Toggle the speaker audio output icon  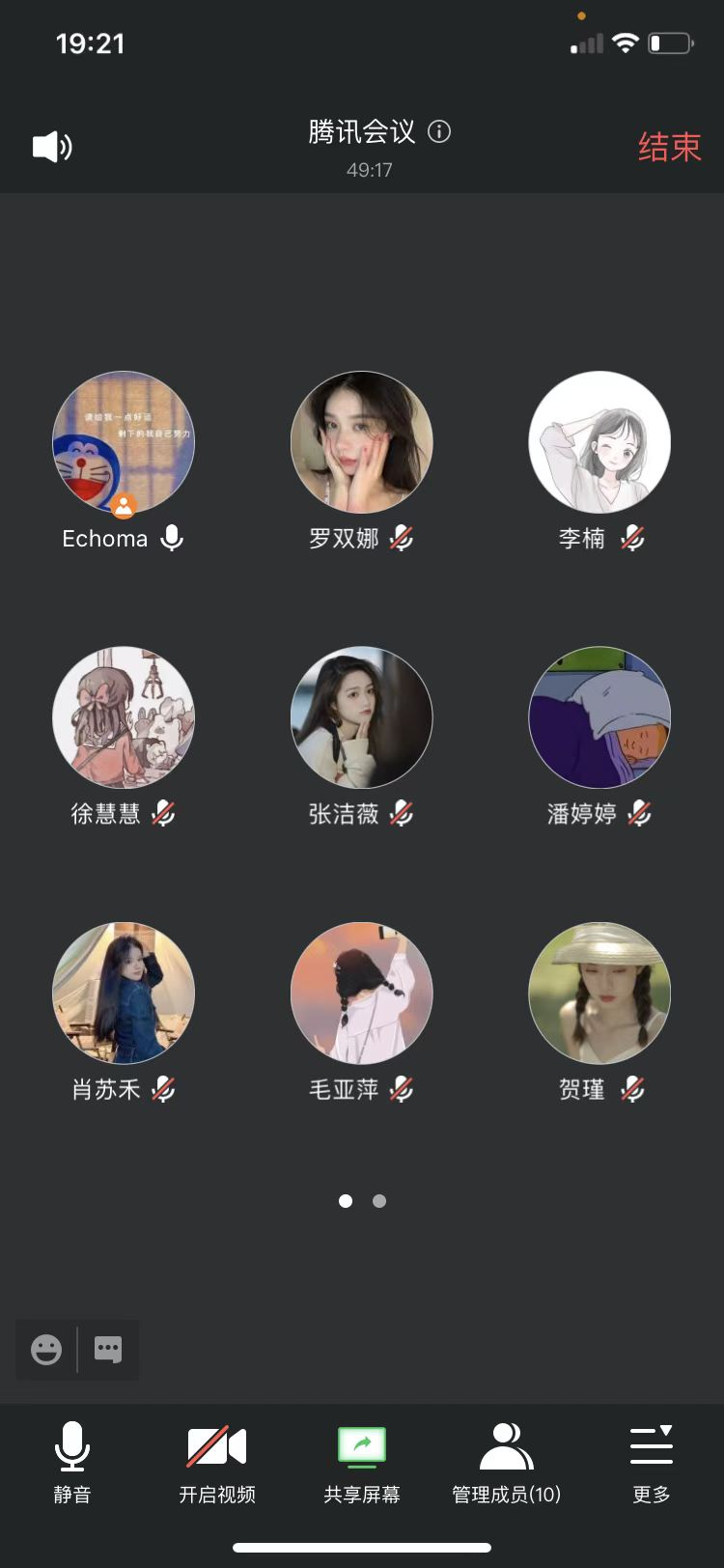(52, 147)
